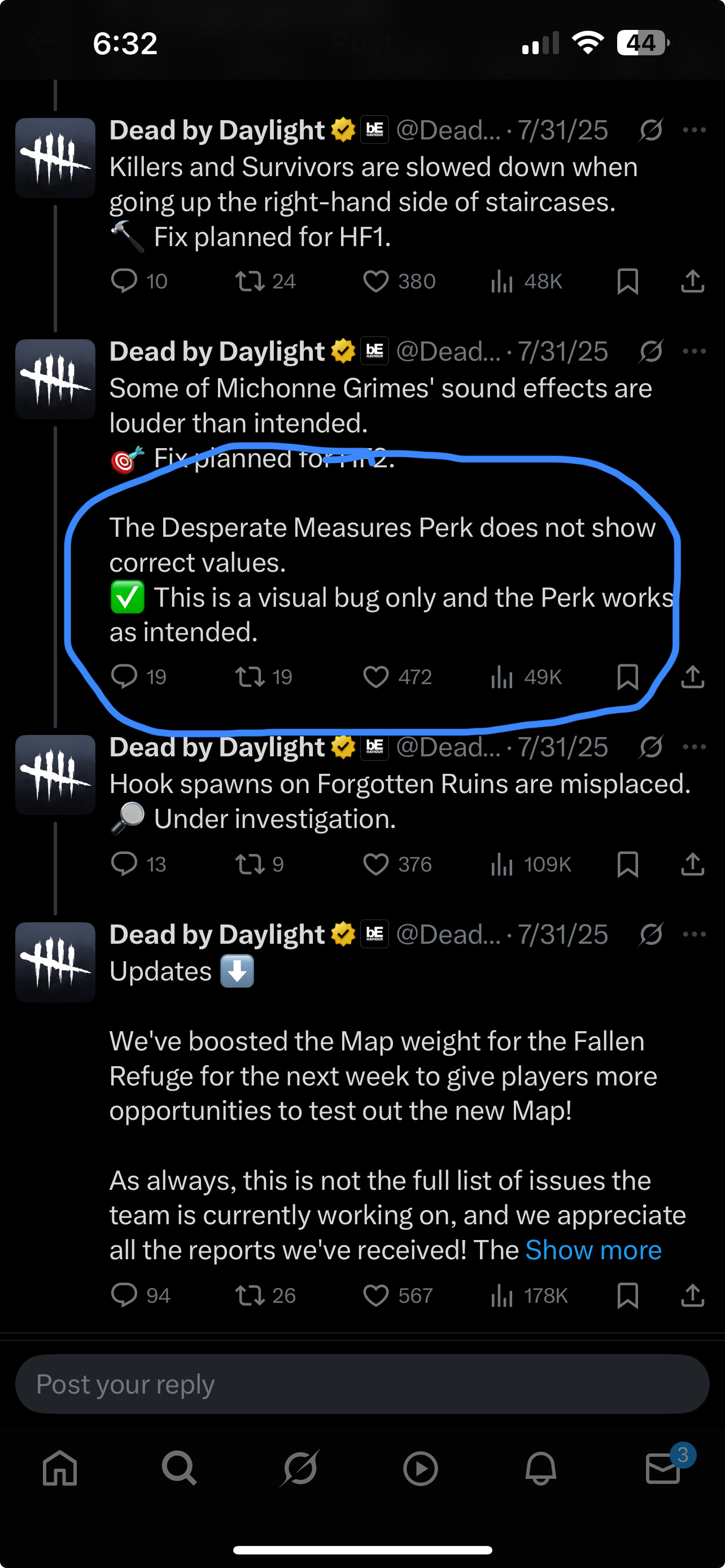Open the Grok tab in bottom bar
725x1568 pixels.
(300, 1469)
